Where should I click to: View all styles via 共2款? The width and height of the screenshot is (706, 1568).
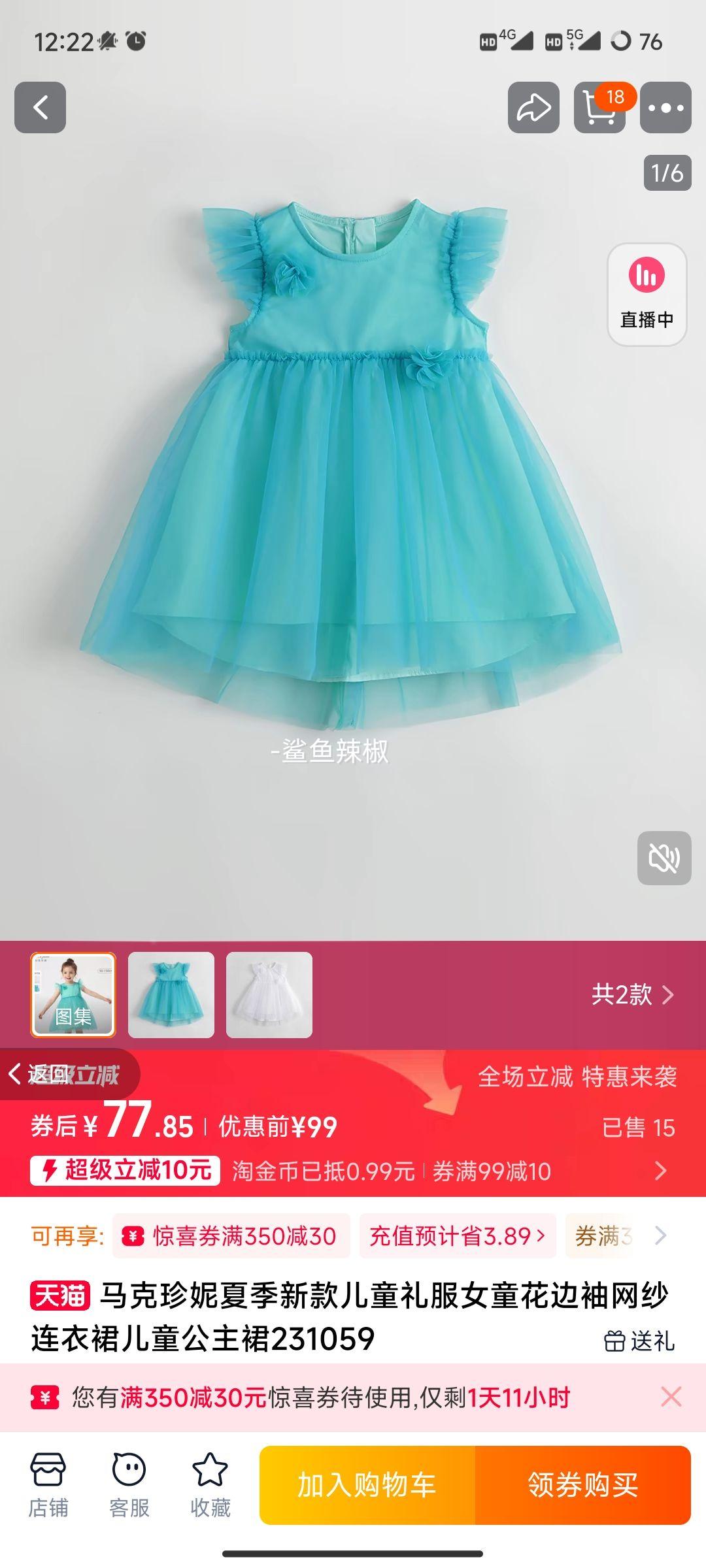tap(631, 995)
